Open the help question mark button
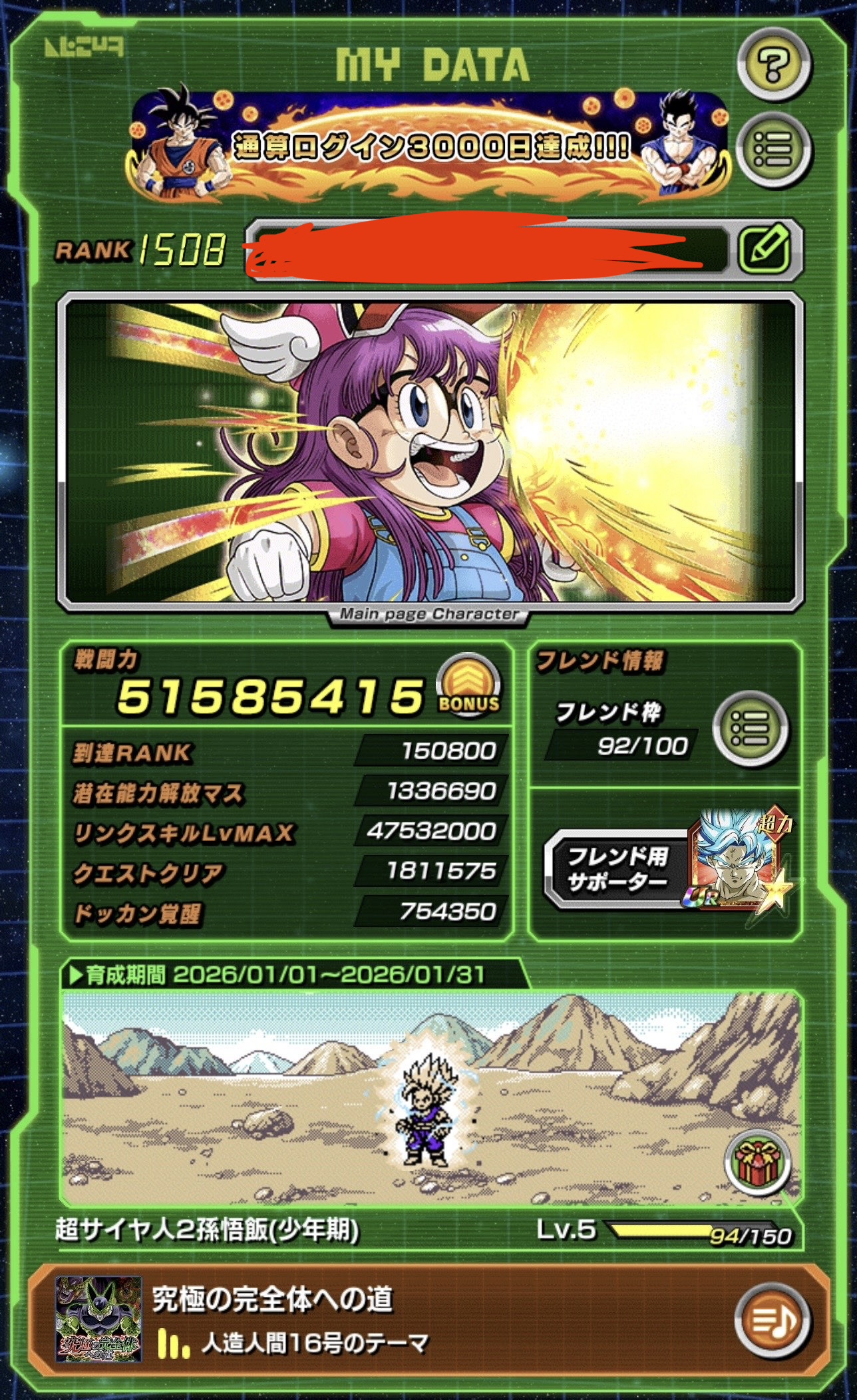 (774, 65)
